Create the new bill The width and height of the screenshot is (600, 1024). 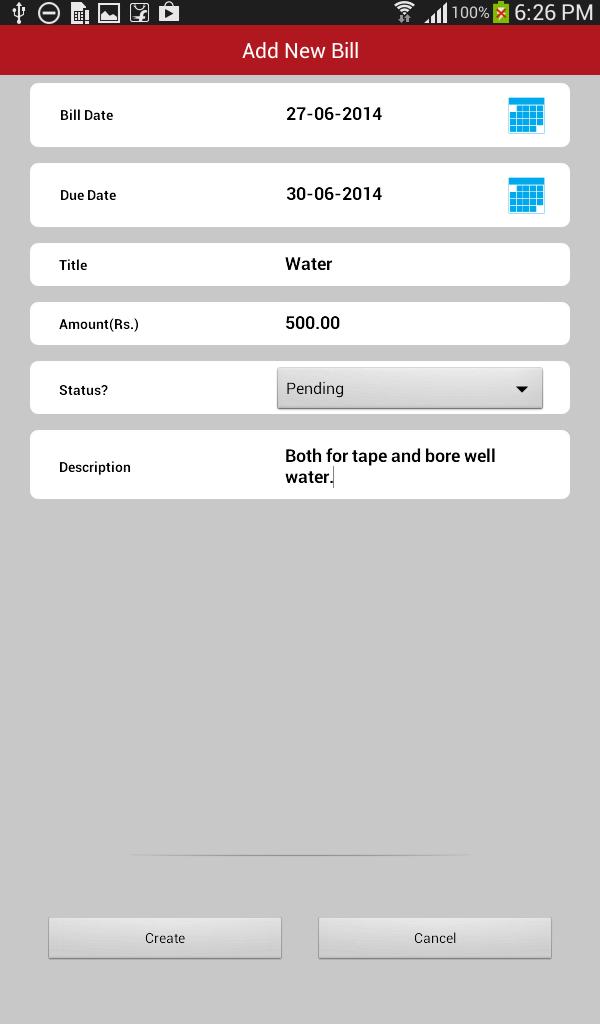tap(165, 938)
